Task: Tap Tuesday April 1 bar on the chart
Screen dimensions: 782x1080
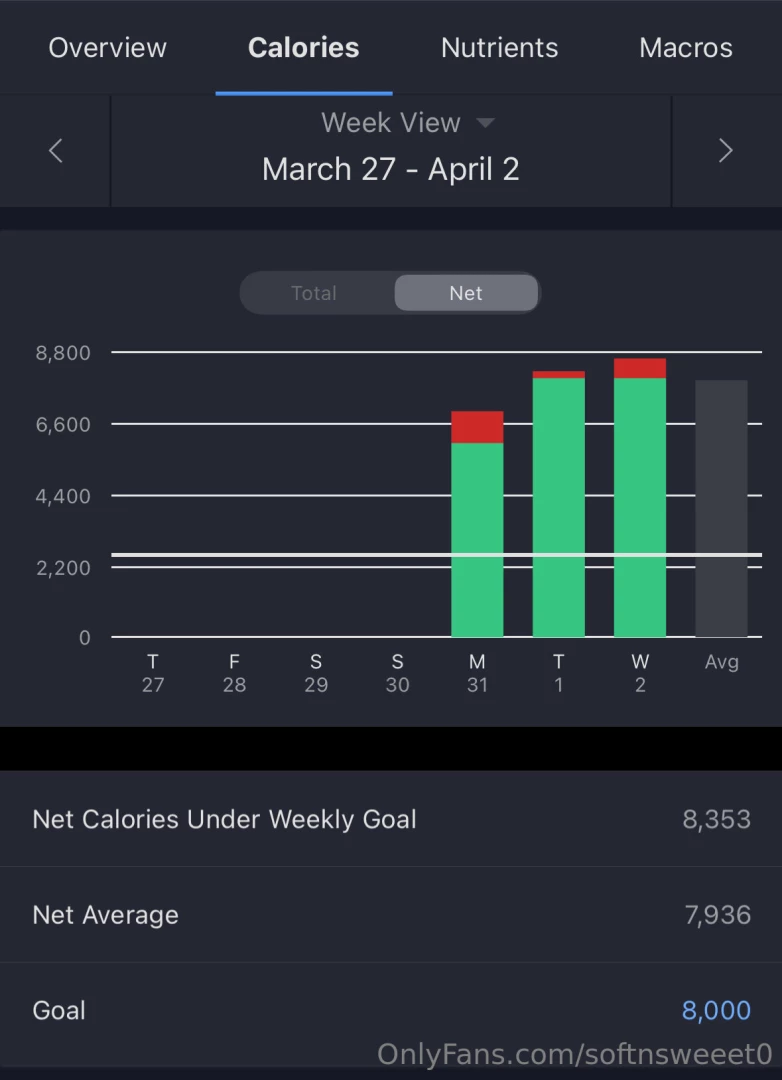Action: 559,500
